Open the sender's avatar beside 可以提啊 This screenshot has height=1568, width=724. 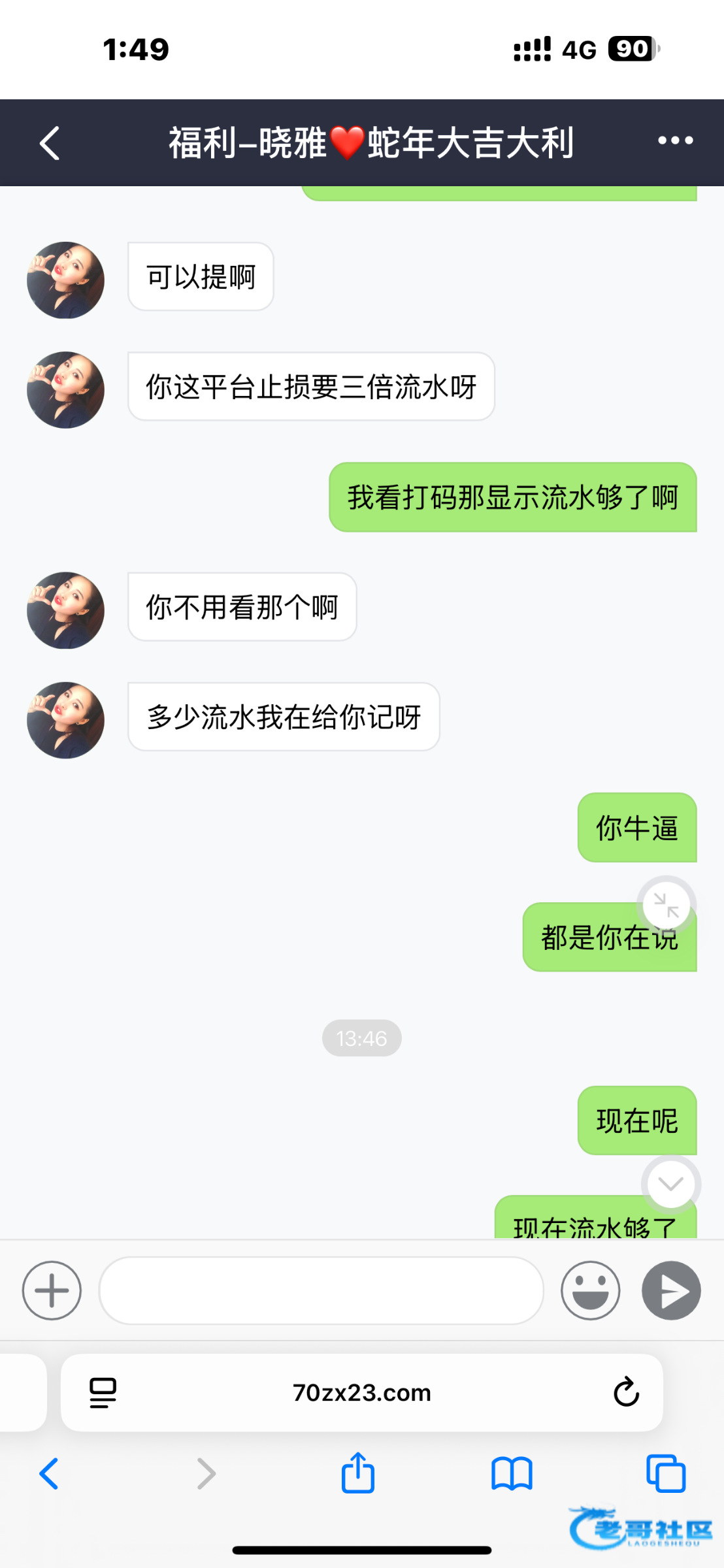(x=65, y=280)
